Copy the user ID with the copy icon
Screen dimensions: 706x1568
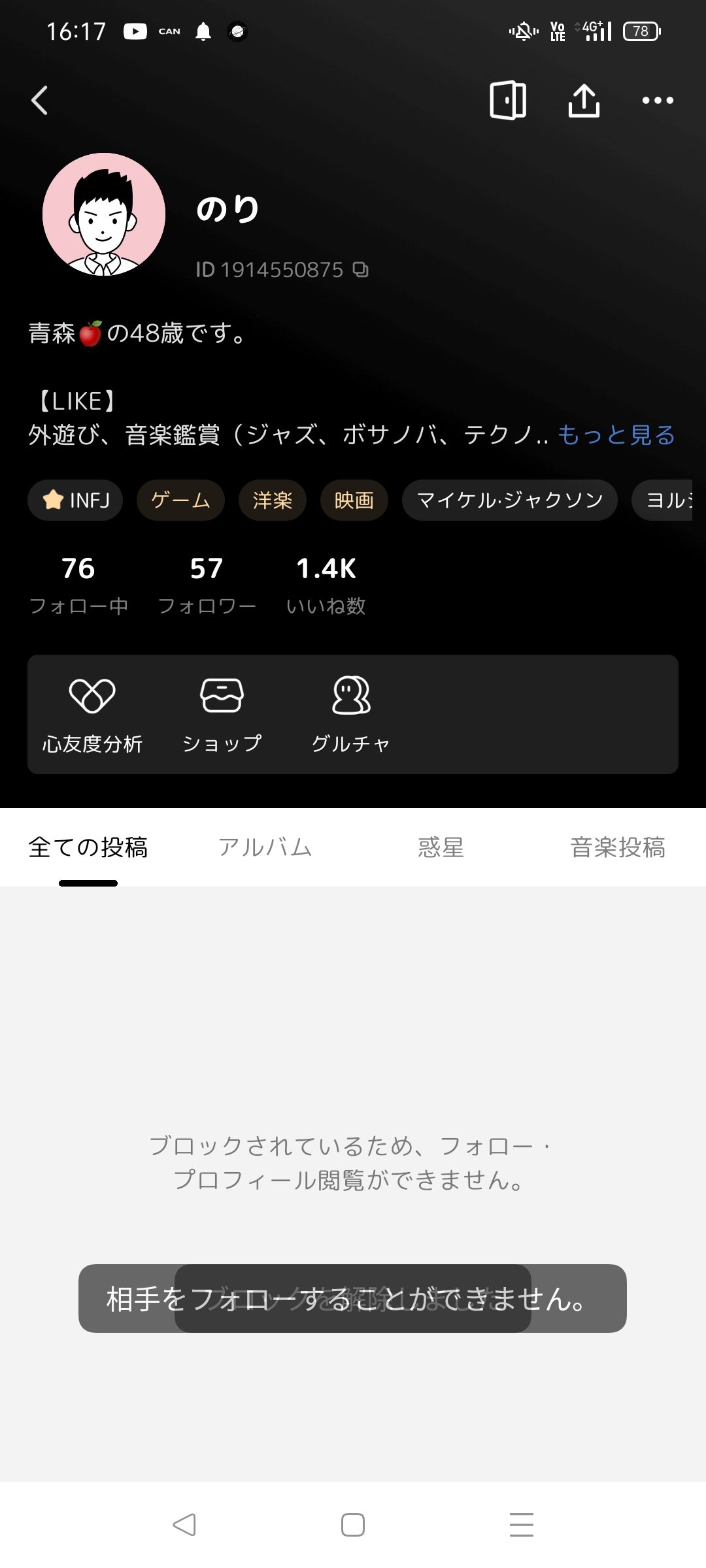pos(360,270)
